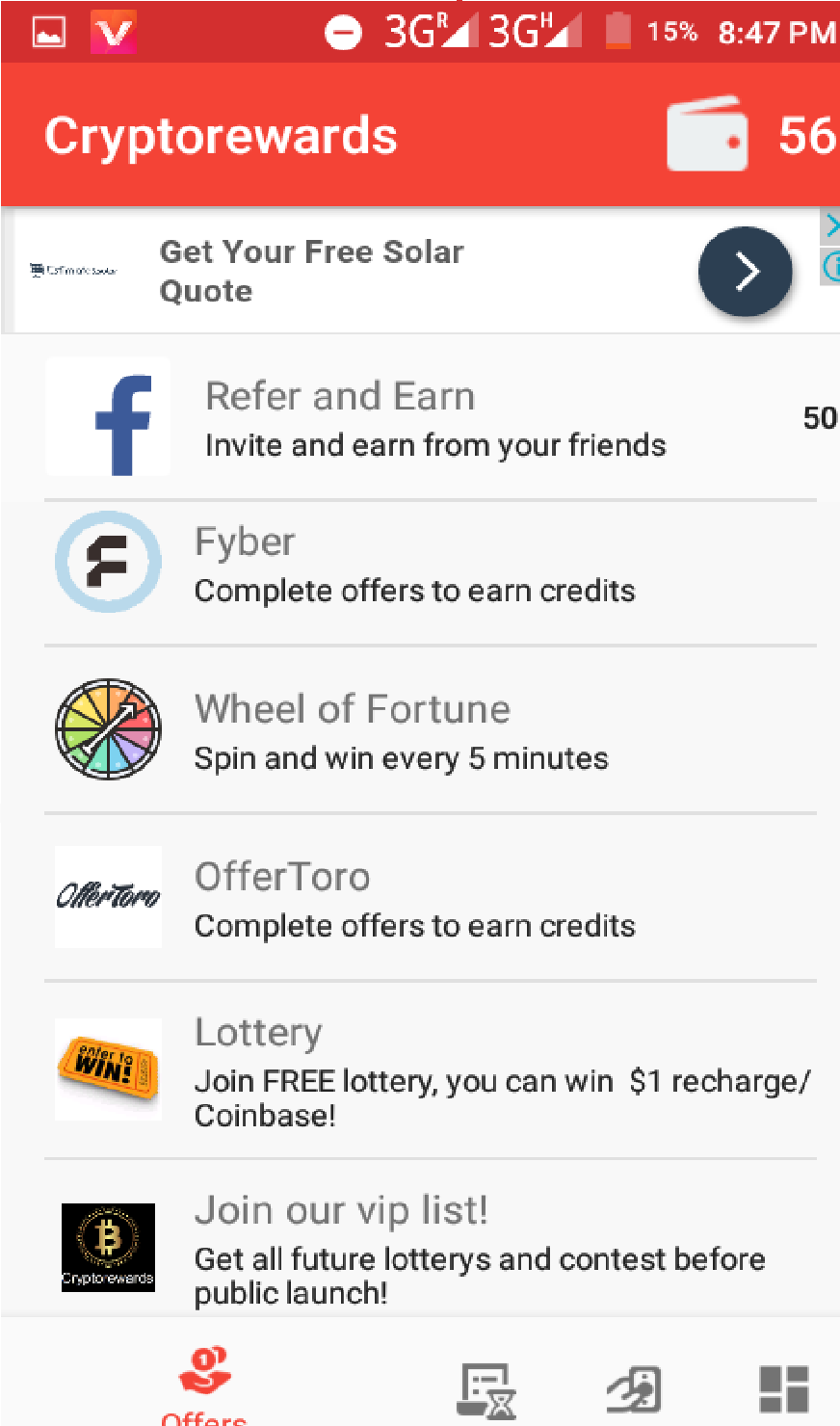
Task: Tap the arrow on the solar quote ad
Action: 745,272
